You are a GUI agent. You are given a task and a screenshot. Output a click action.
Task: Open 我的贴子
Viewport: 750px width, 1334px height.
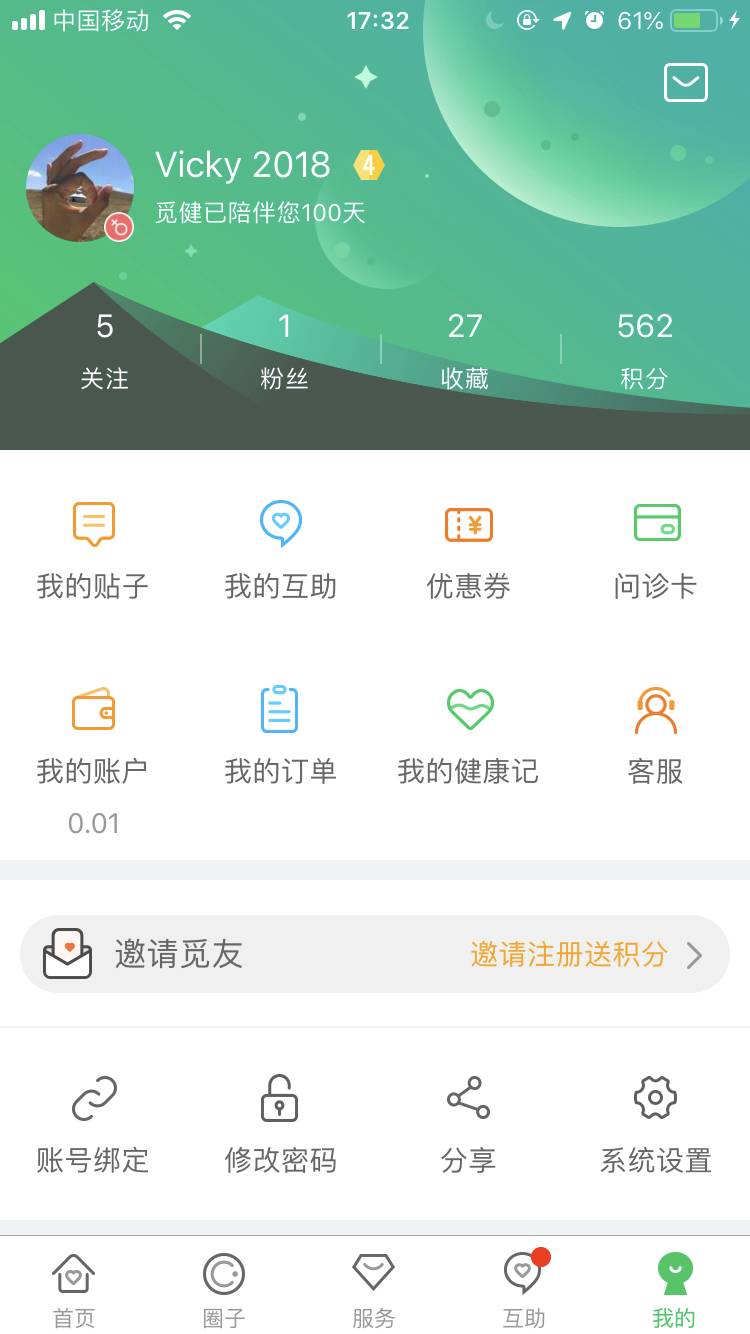(x=93, y=550)
